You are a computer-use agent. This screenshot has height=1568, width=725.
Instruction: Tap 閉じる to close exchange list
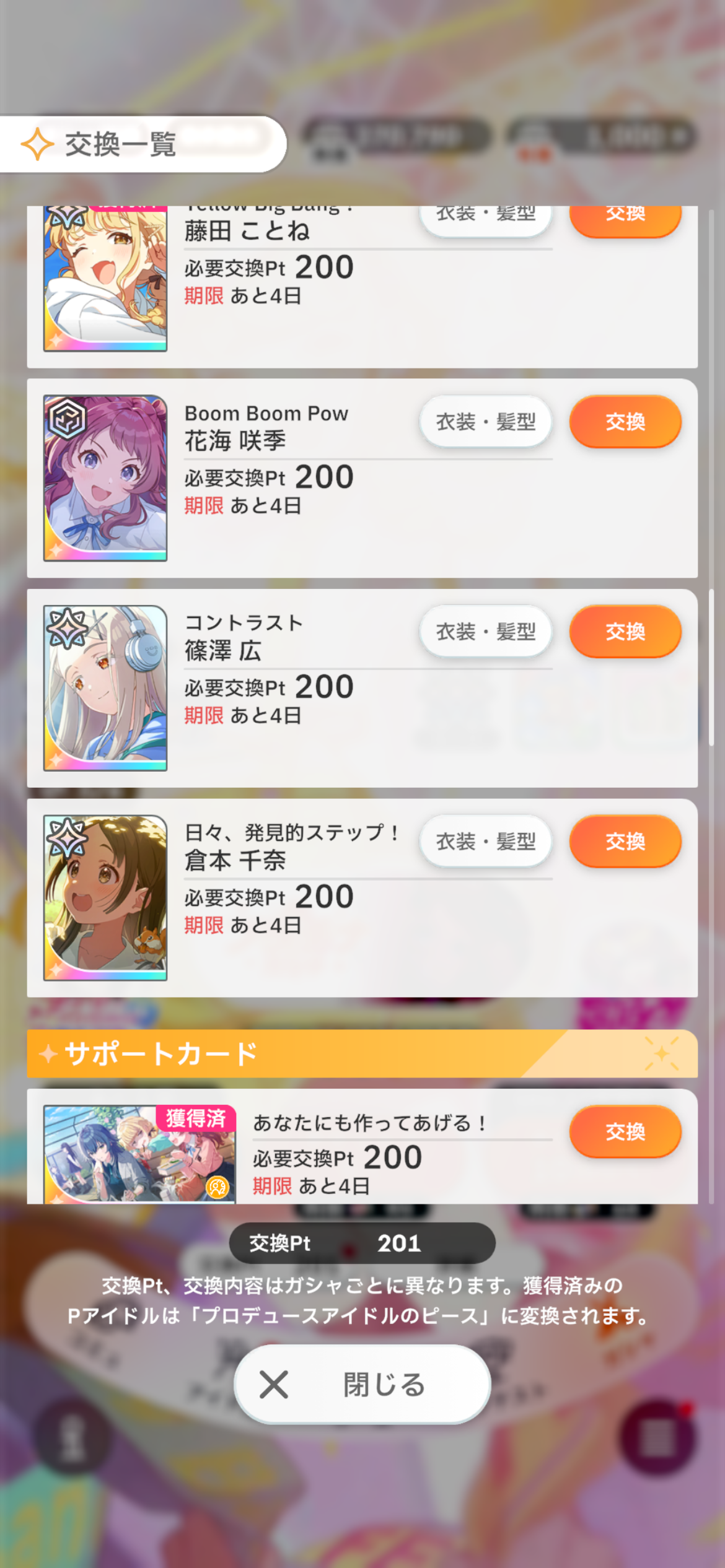362,1384
